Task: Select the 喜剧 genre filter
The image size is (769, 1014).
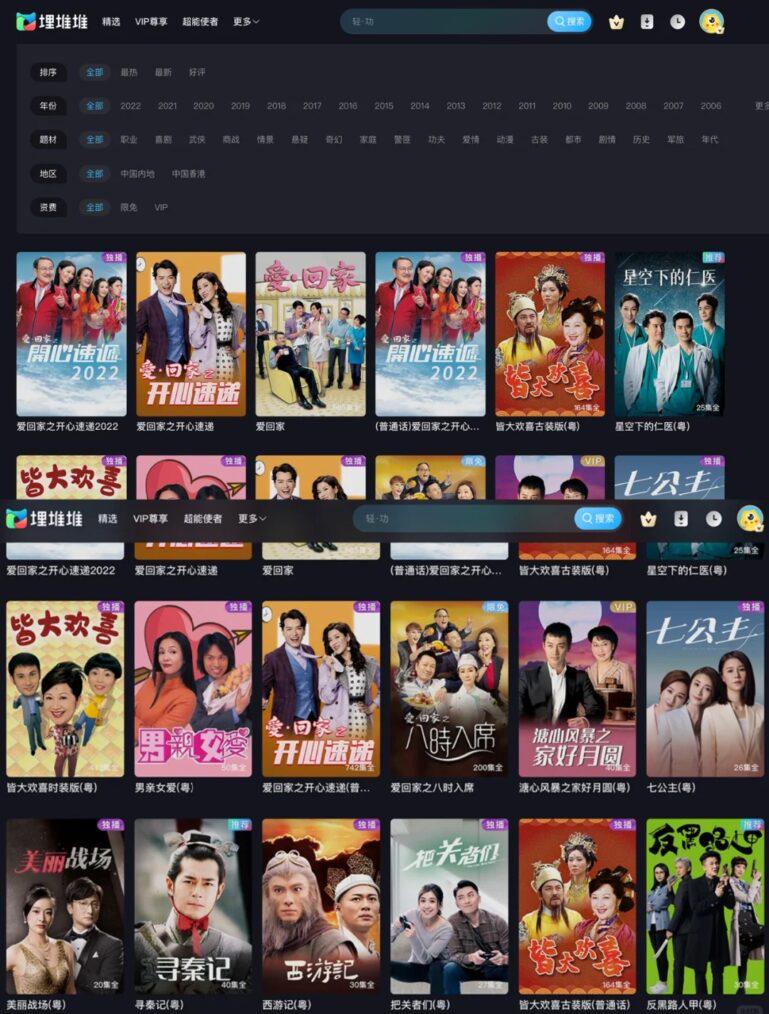Action: 163,140
